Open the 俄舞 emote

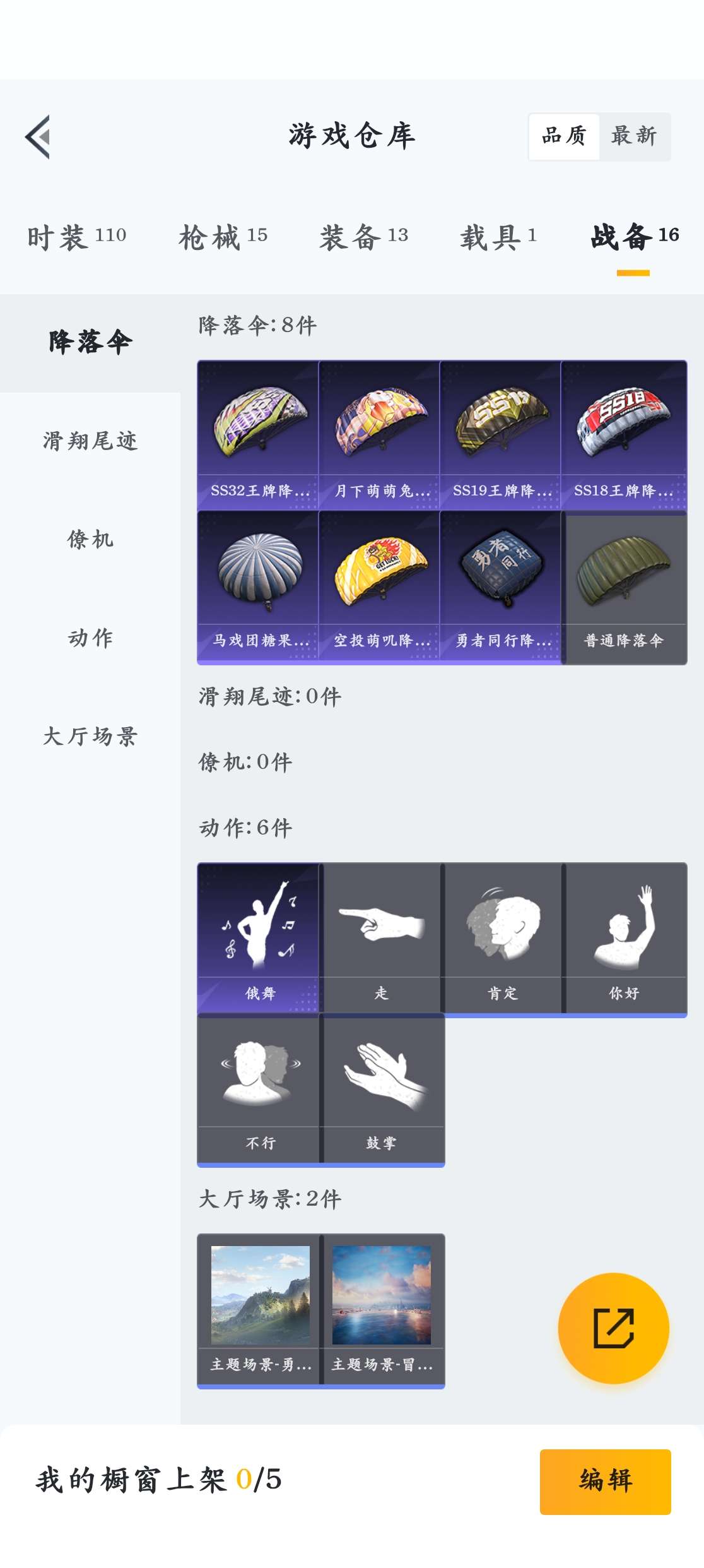[x=258, y=937]
